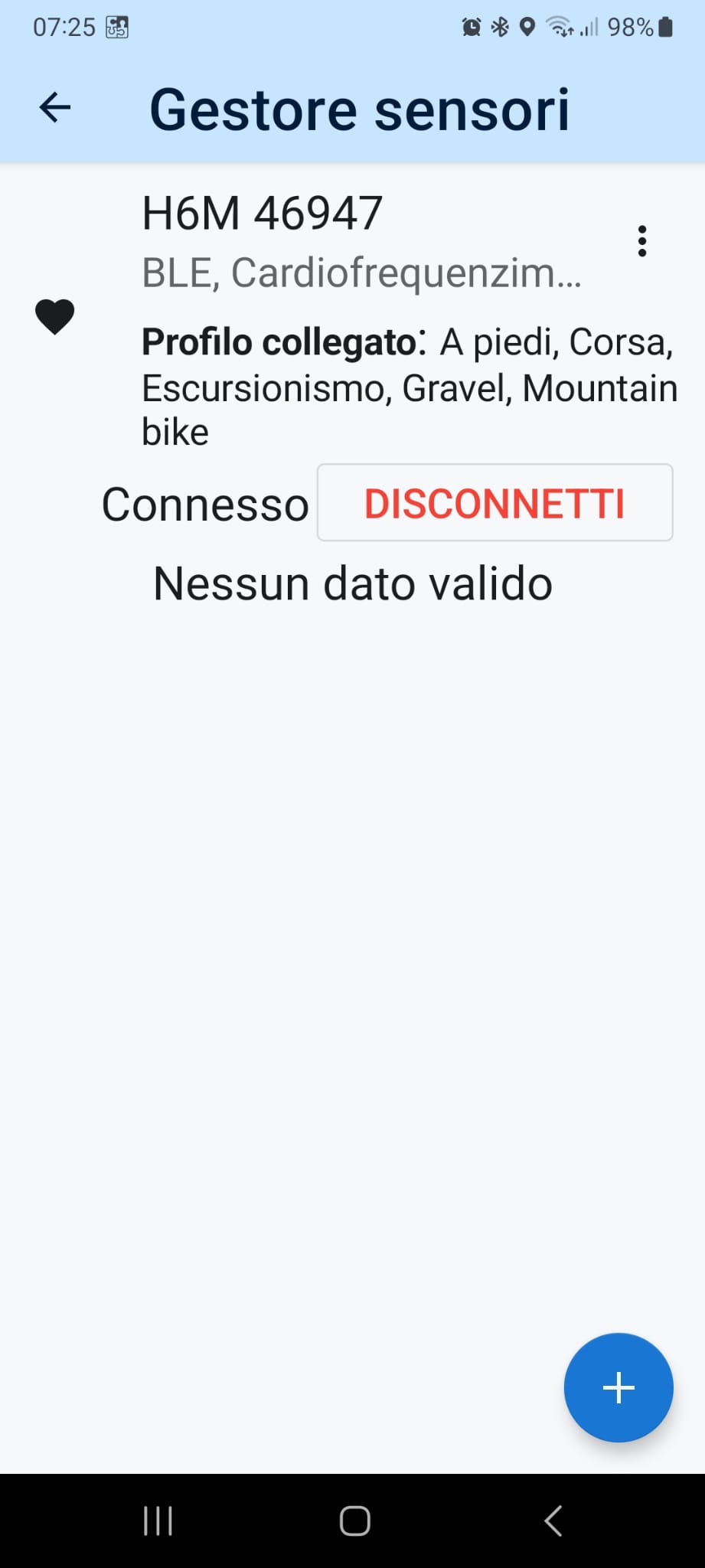The width and height of the screenshot is (705, 1568).
Task: Open recent apps view
Action: pyautogui.click(x=158, y=1521)
